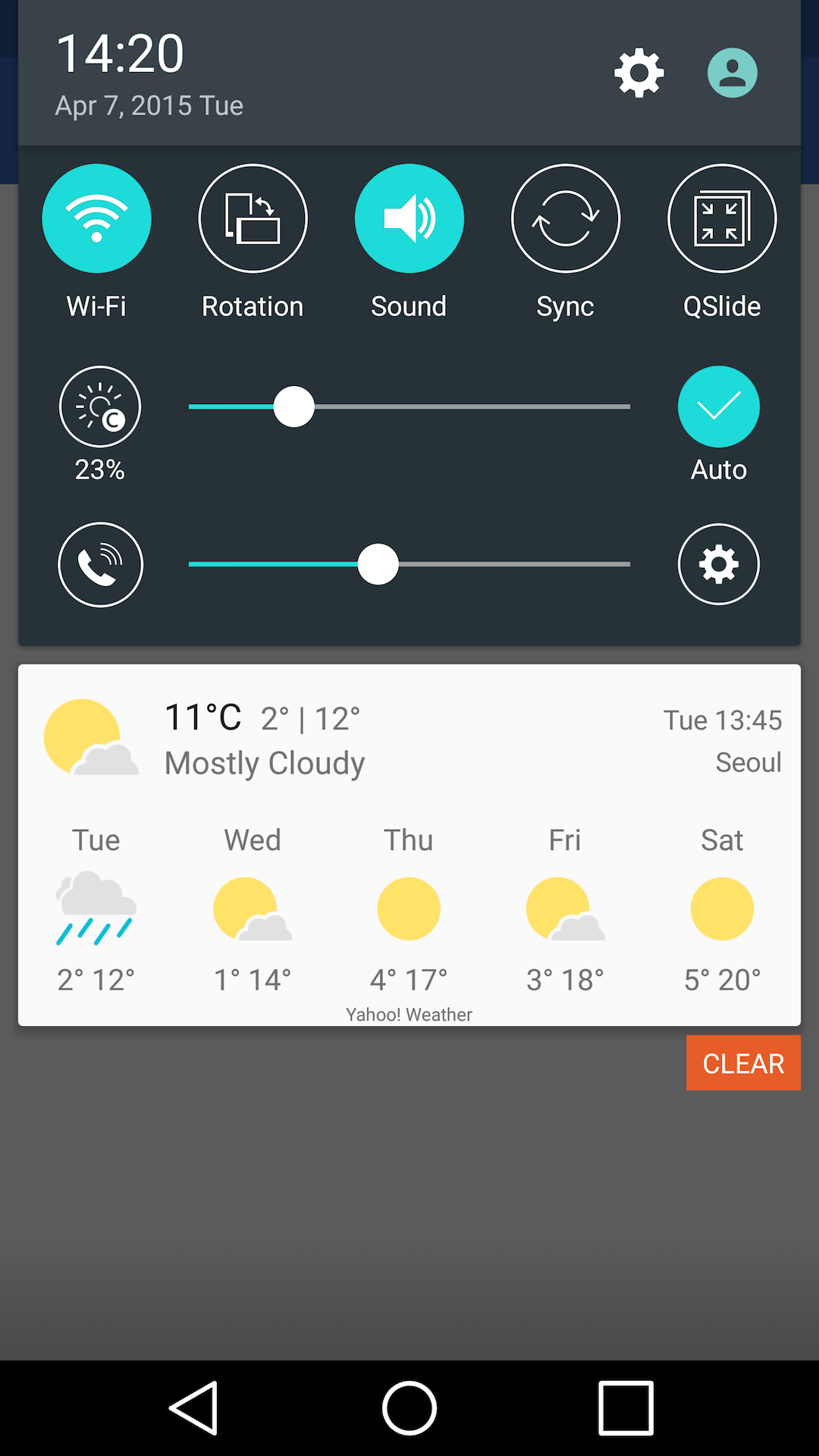
Task: Adjust the screen brightness slider
Action: [x=294, y=406]
